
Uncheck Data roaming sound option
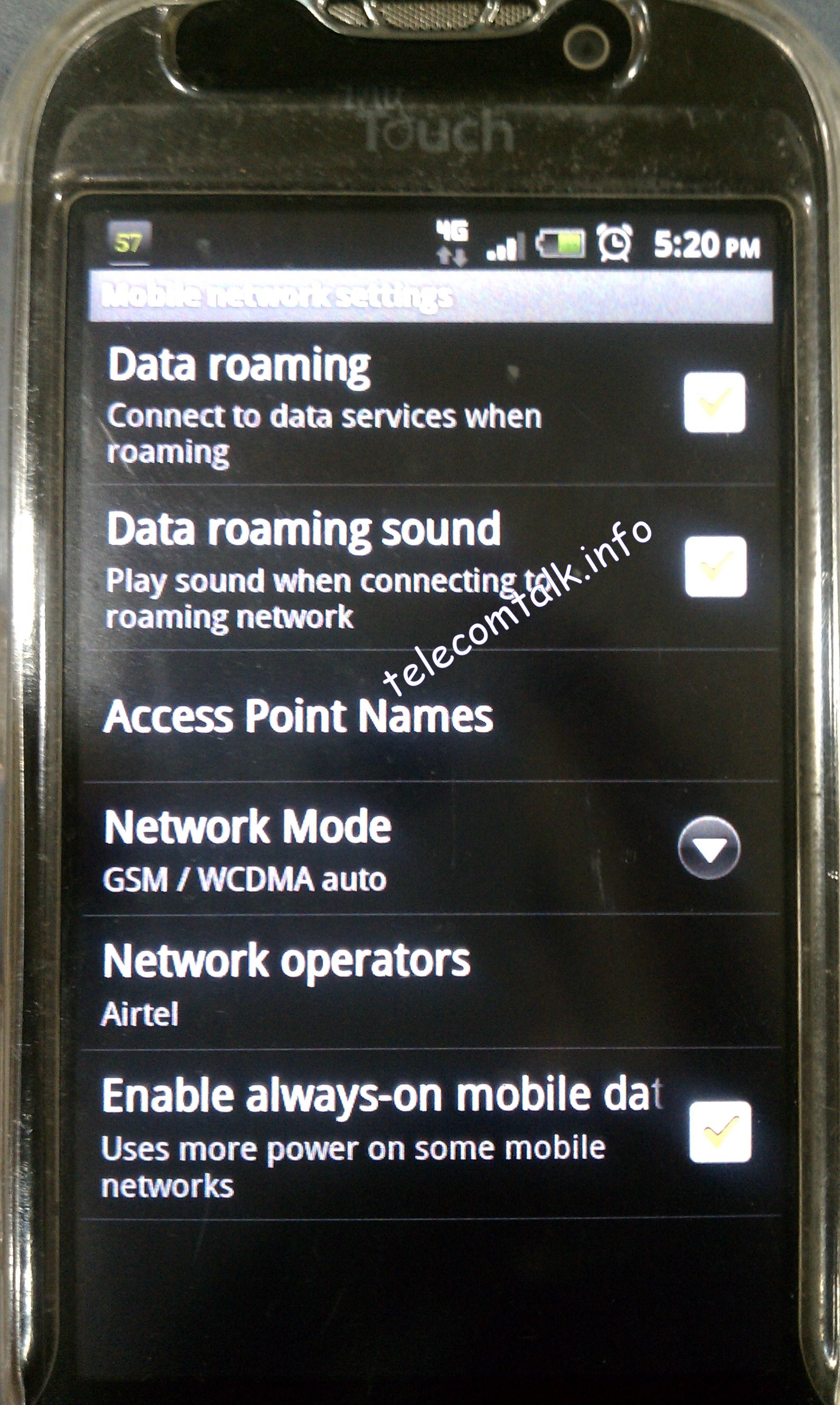pos(715,566)
